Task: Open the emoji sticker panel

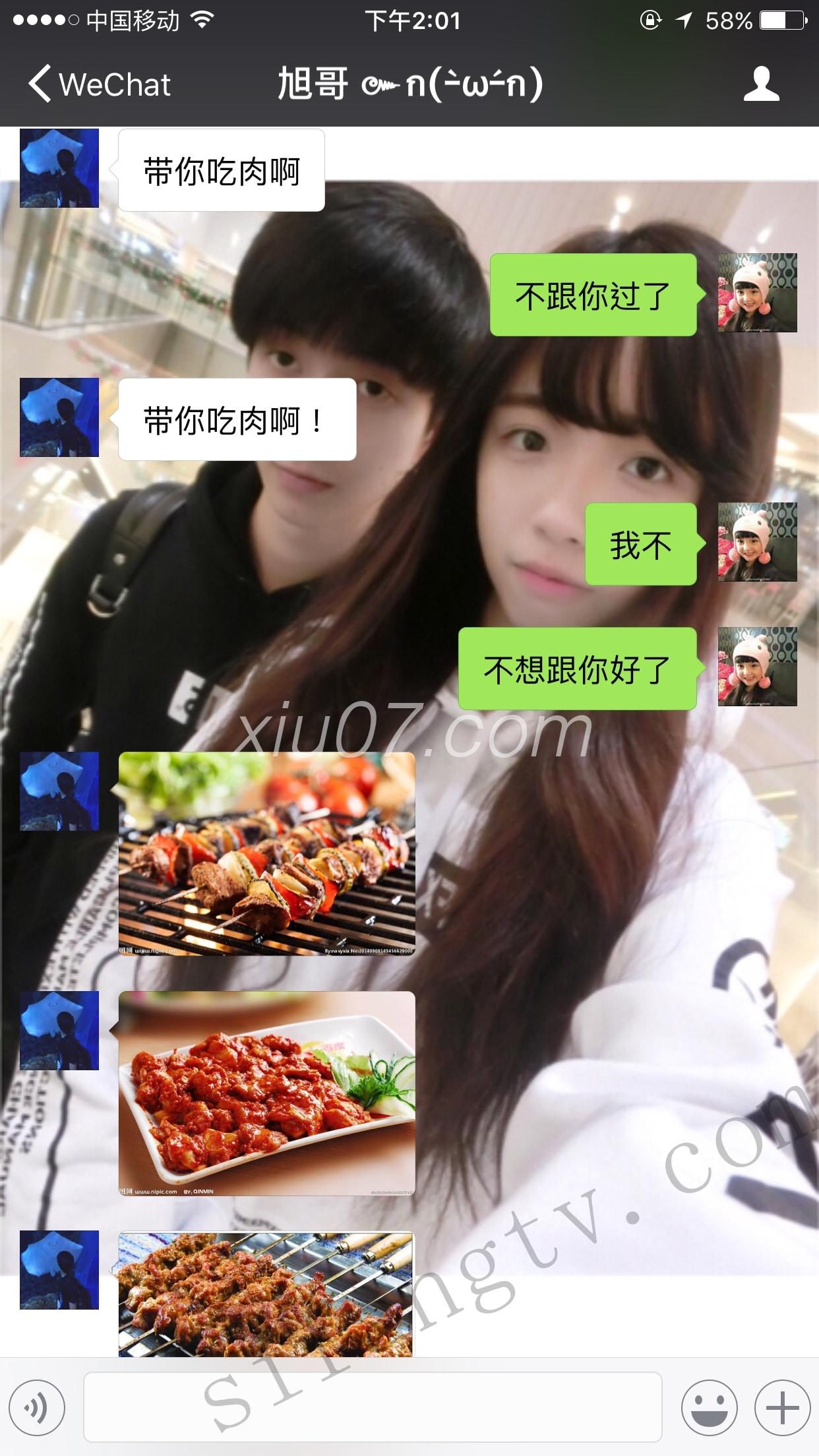Action: coord(709,1408)
